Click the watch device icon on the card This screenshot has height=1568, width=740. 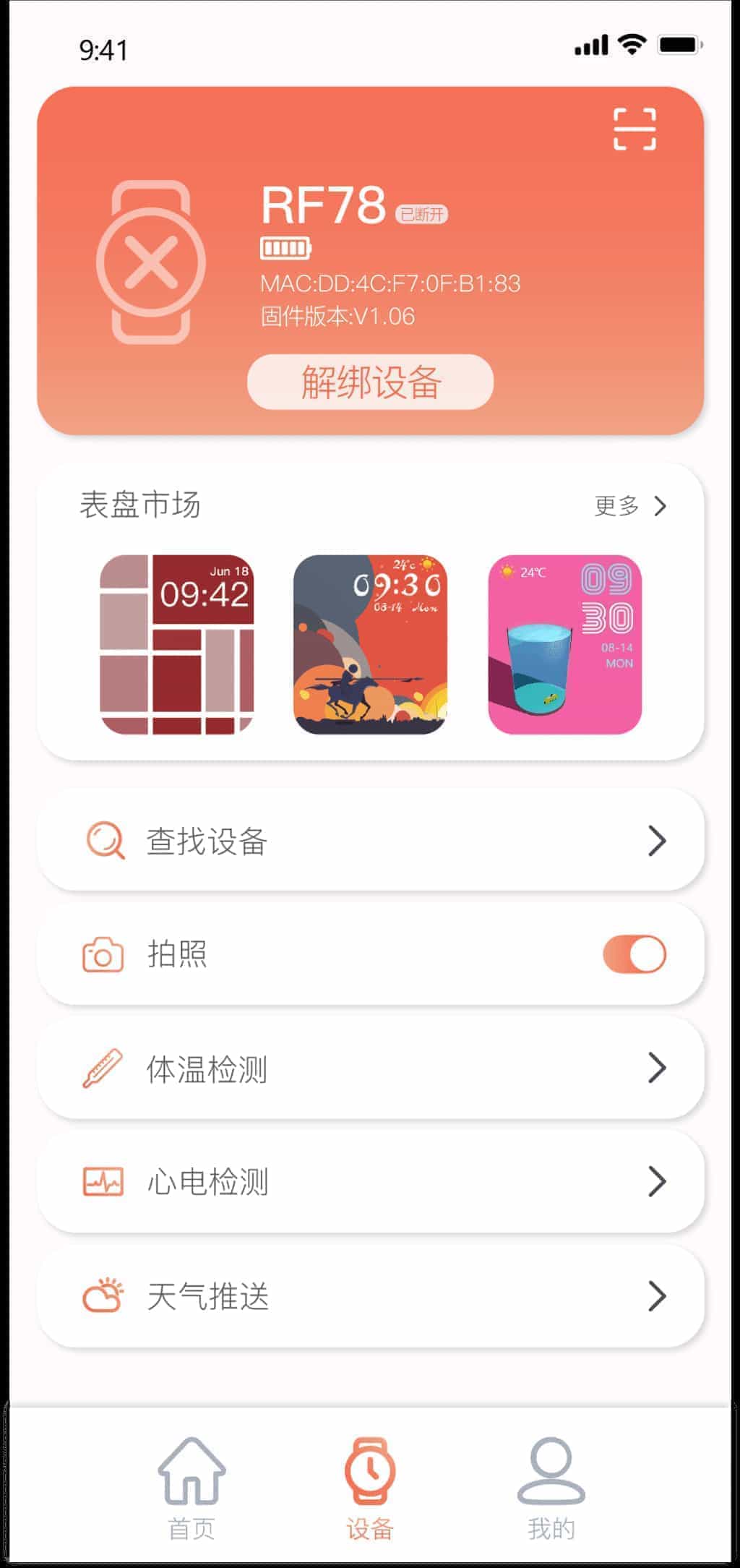pos(150,260)
